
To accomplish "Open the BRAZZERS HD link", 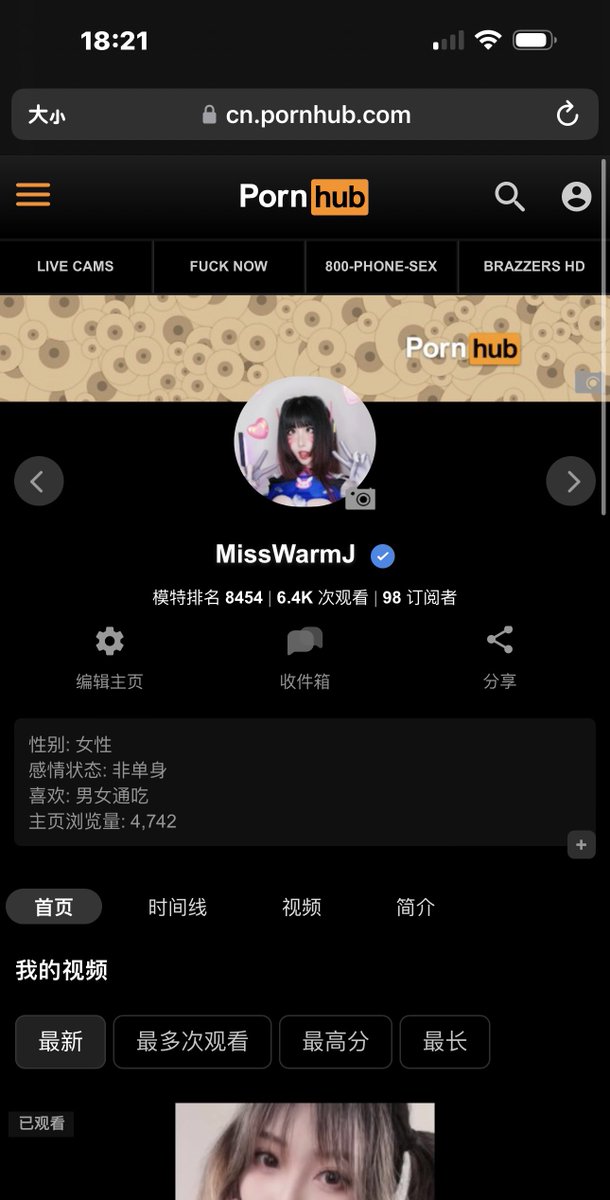I will (533, 266).
